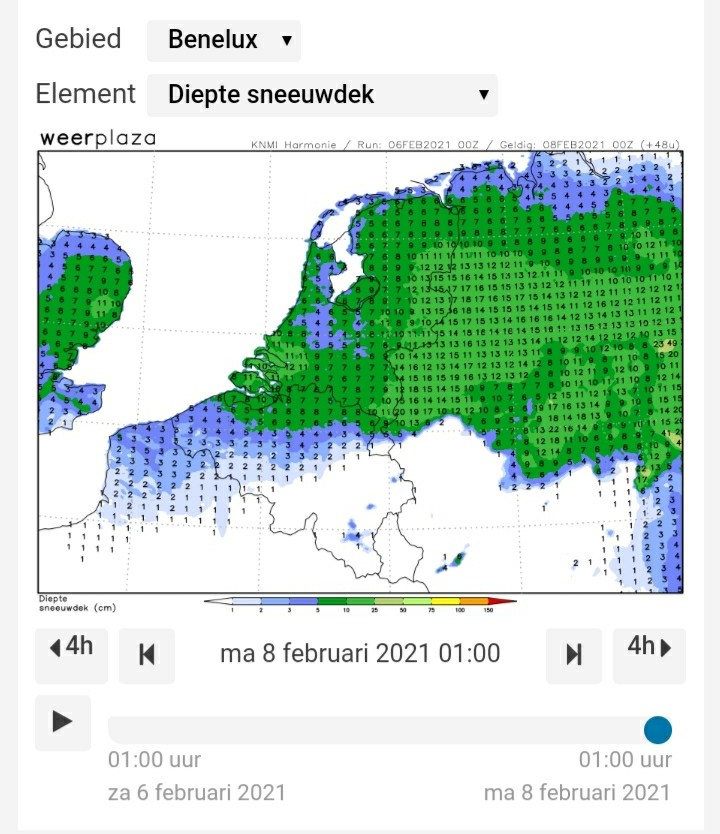720x834 pixels.
Task: Jump forward four hours with 4h button
Action: coord(649,655)
